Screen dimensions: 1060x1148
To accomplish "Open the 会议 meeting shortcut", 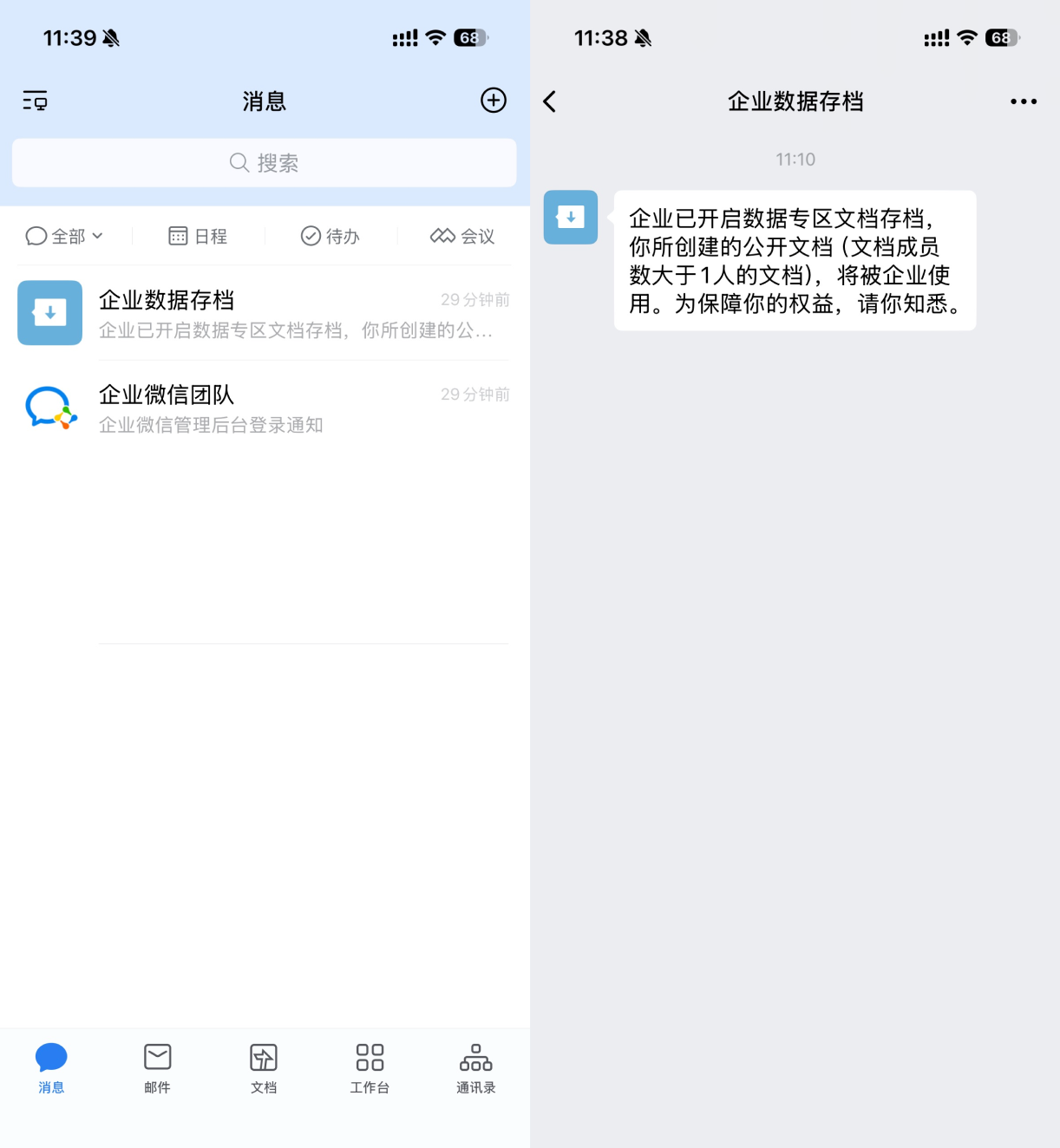I will click(462, 236).
